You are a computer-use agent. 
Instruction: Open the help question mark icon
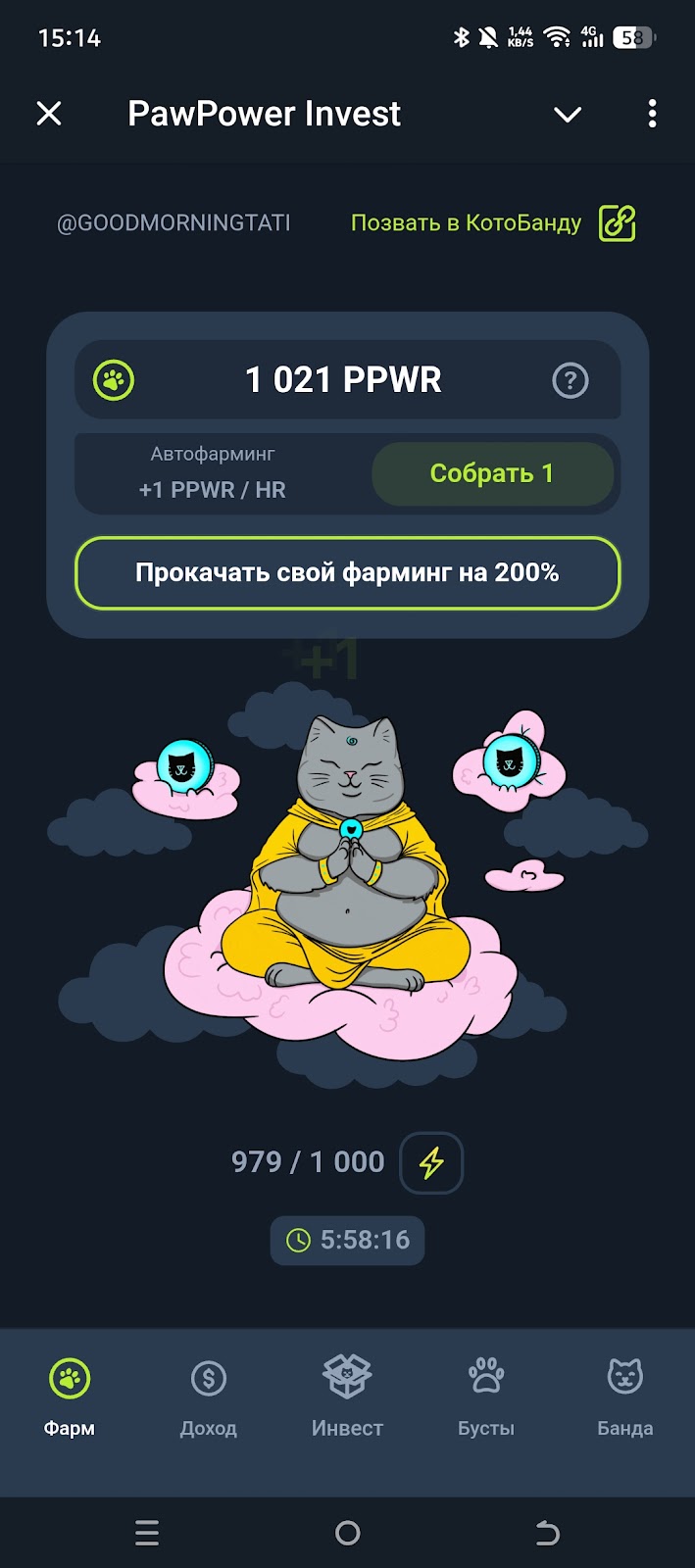click(x=571, y=380)
